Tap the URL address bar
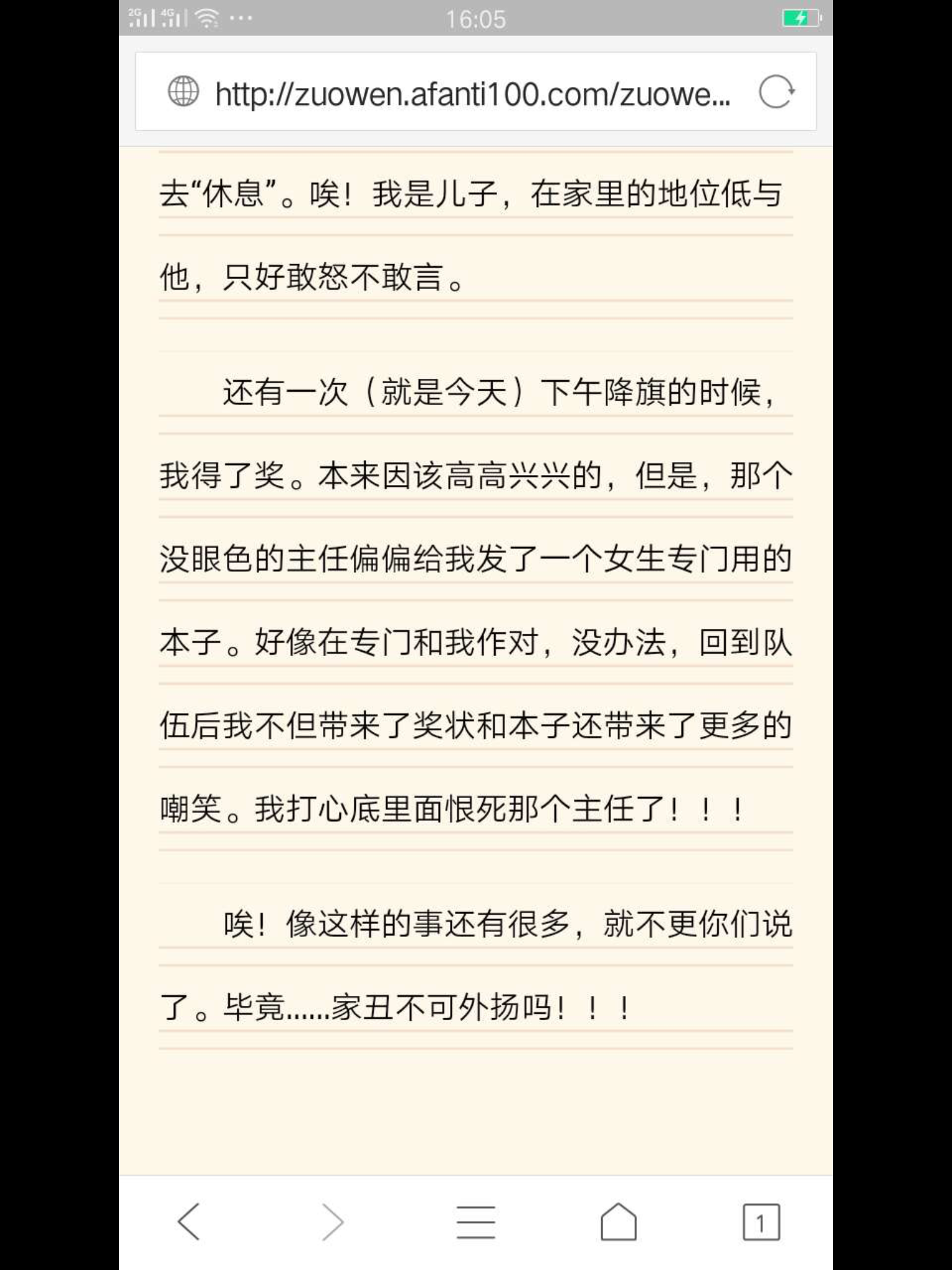 [x=471, y=93]
